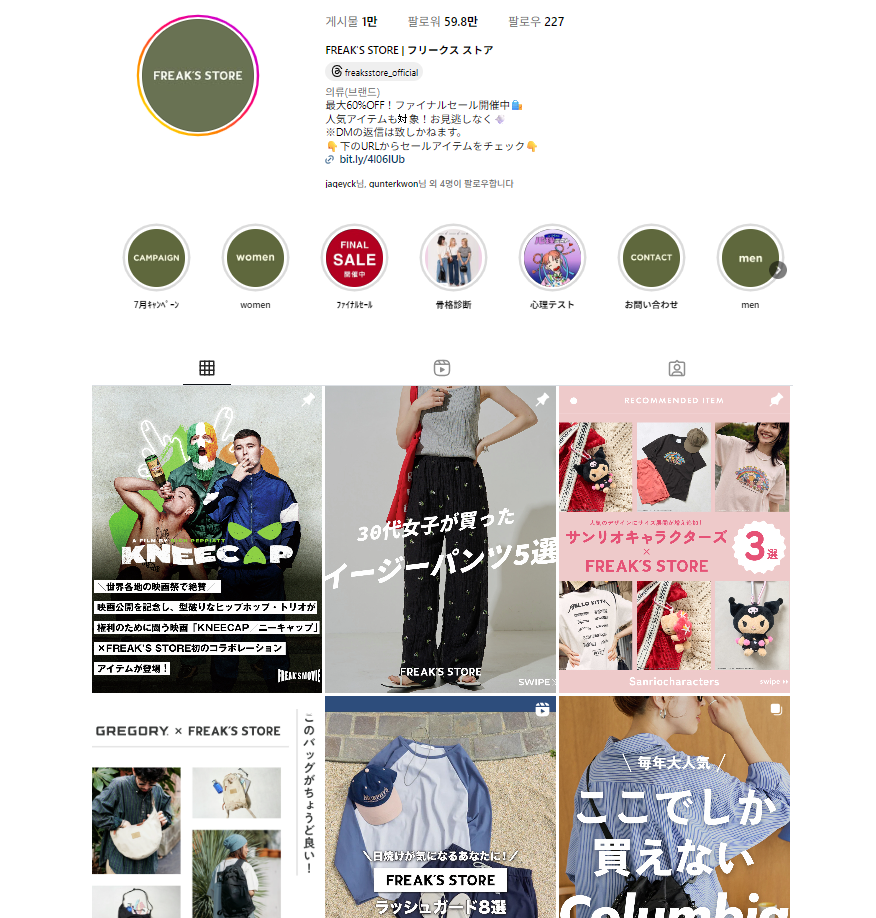The image size is (876, 918).
Task: Show more highlights with the arrow
Action: pyautogui.click(x=778, y=270)
